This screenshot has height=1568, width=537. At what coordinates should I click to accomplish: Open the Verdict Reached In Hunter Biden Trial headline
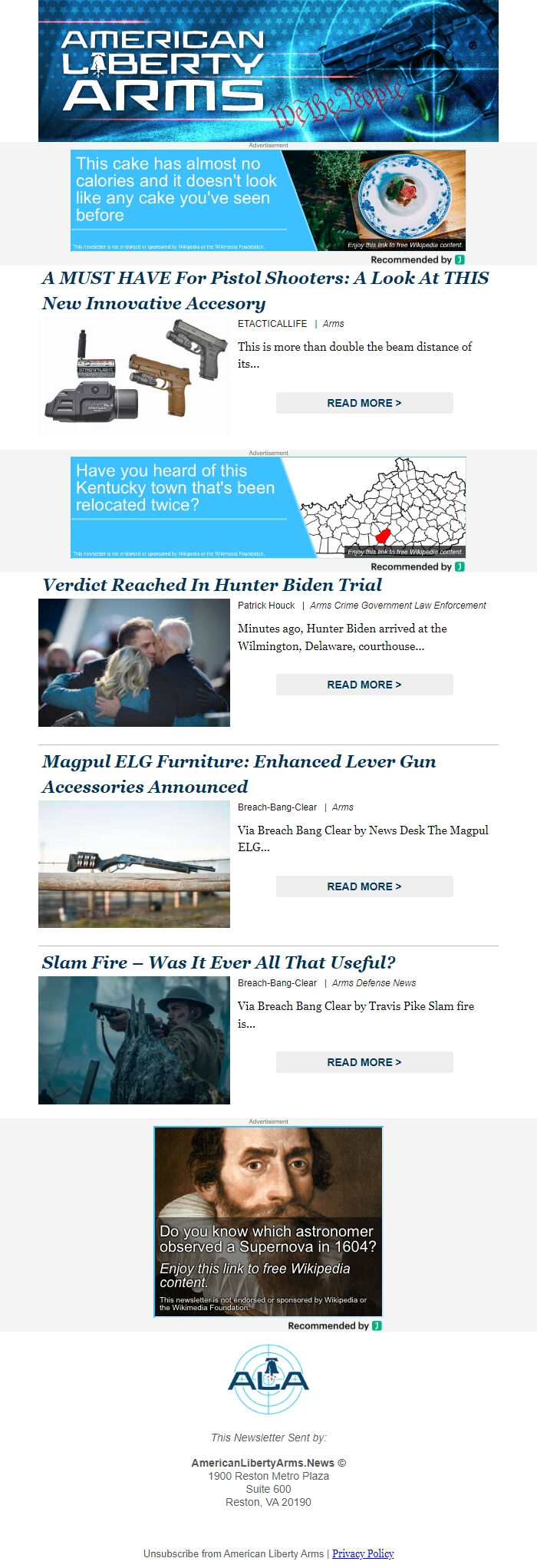pos(212,585)
